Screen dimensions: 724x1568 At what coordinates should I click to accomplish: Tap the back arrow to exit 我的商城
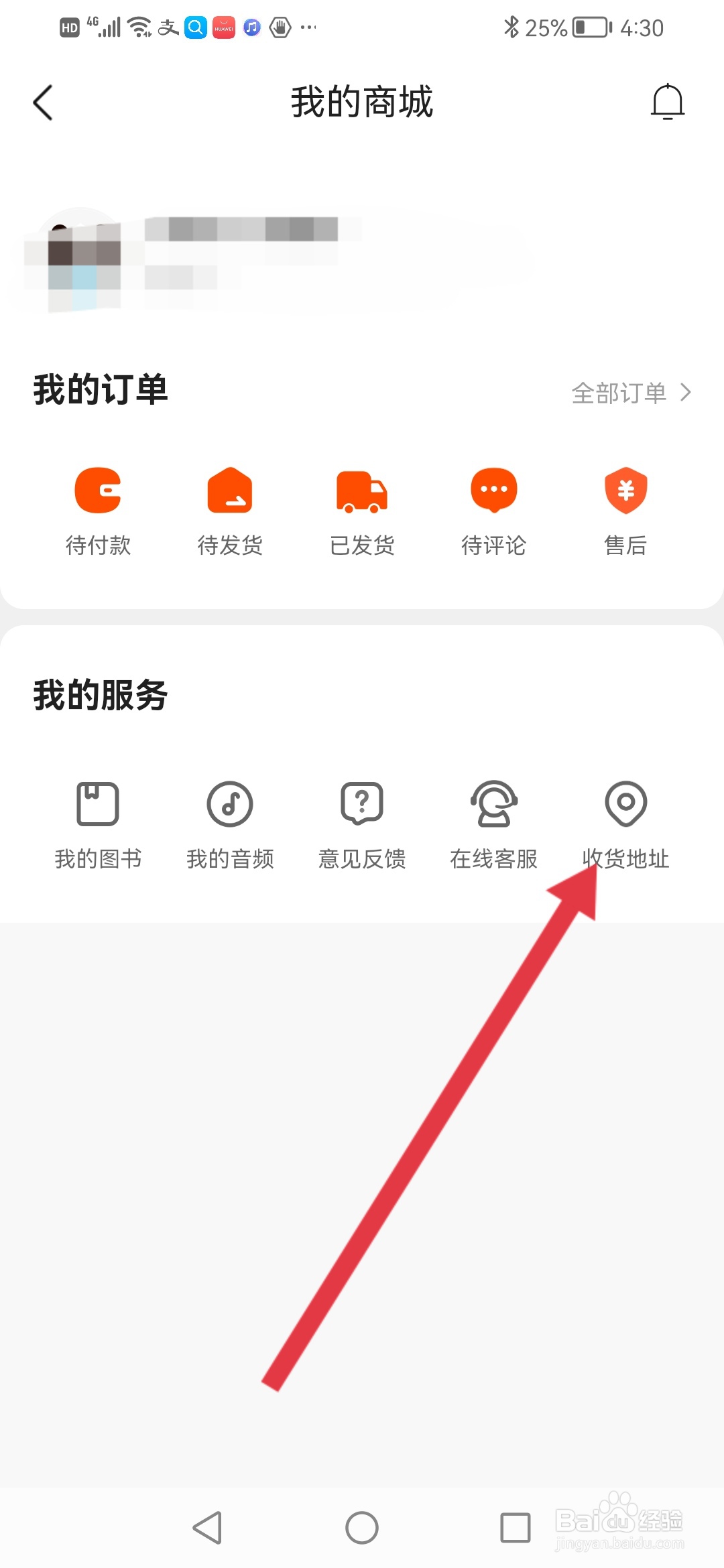tap(43, 103)
